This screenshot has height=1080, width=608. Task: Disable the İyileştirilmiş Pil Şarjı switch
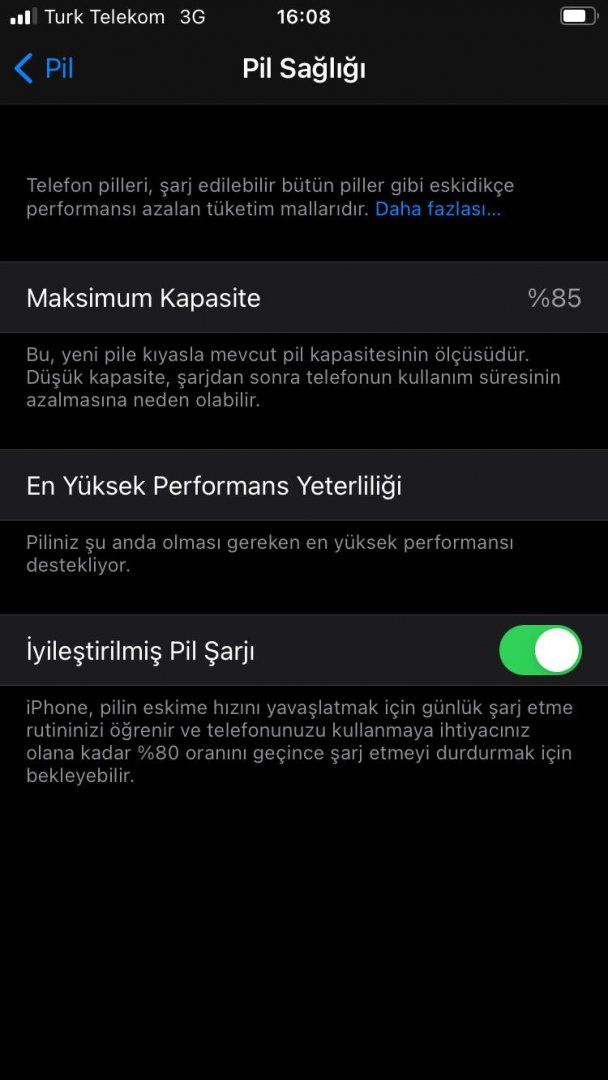(540, 651)
